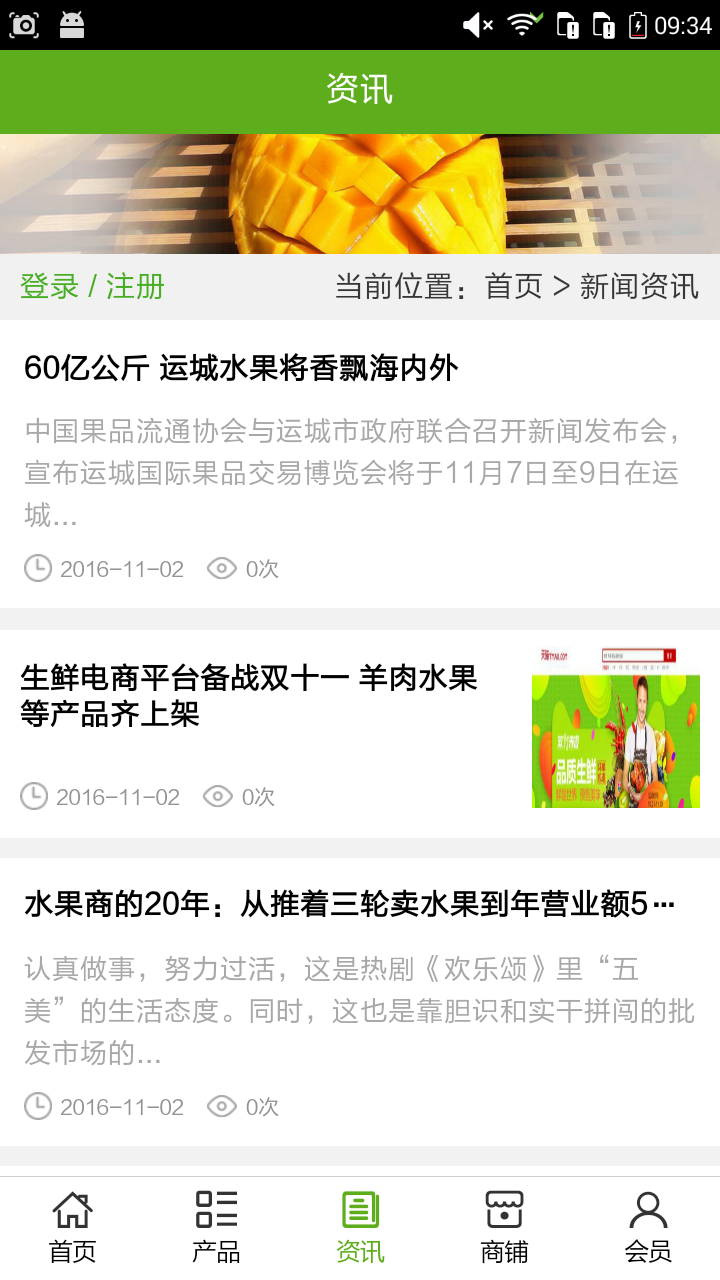Image resolution: width=720 pixels, height=1280 pixels.
Task: Go to the 商铺 tab
Action: [504, 1227]
